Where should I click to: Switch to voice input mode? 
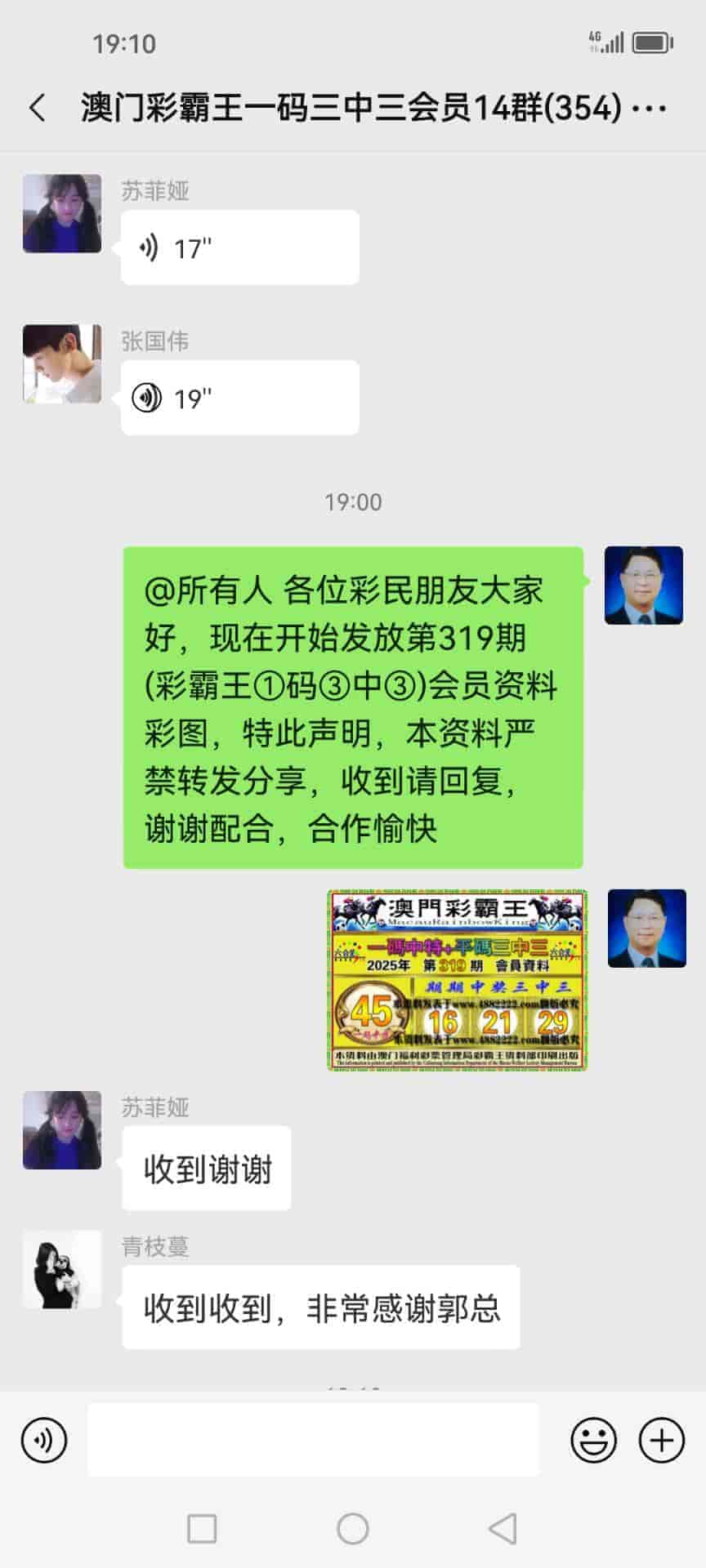(x=44, y=1441)
